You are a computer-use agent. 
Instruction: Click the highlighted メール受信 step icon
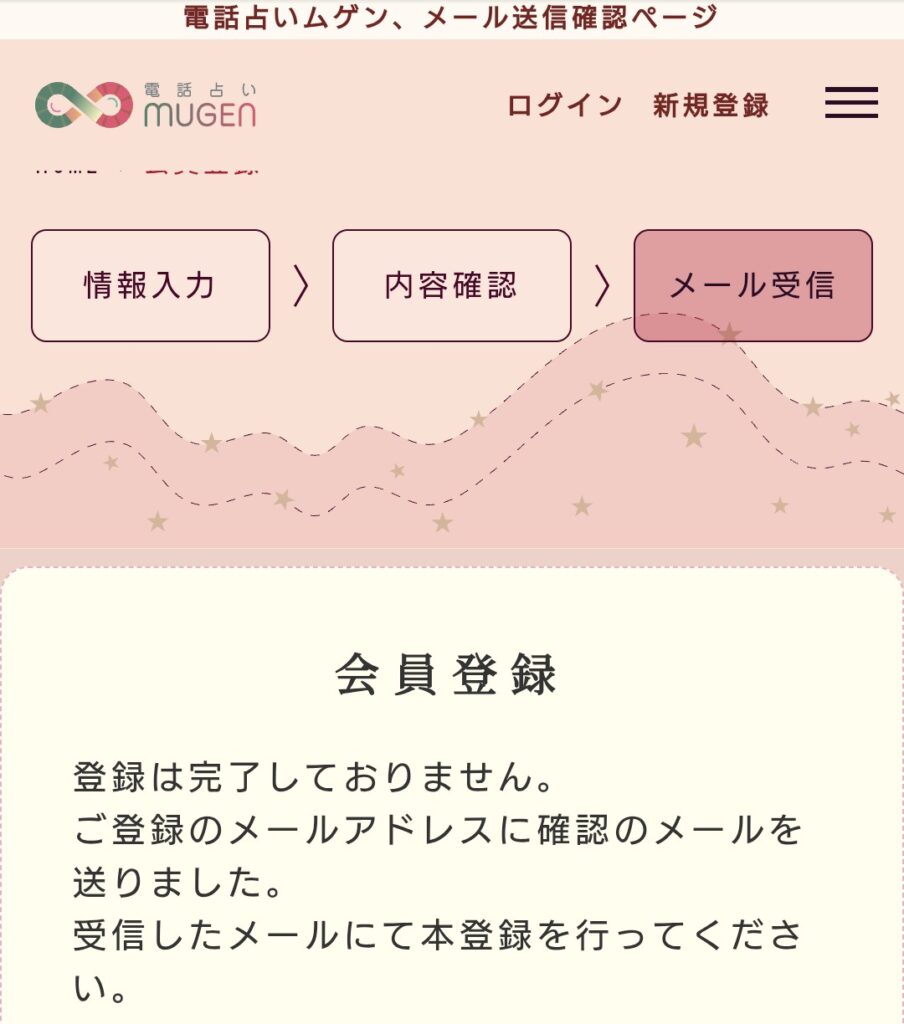point(754,287)
